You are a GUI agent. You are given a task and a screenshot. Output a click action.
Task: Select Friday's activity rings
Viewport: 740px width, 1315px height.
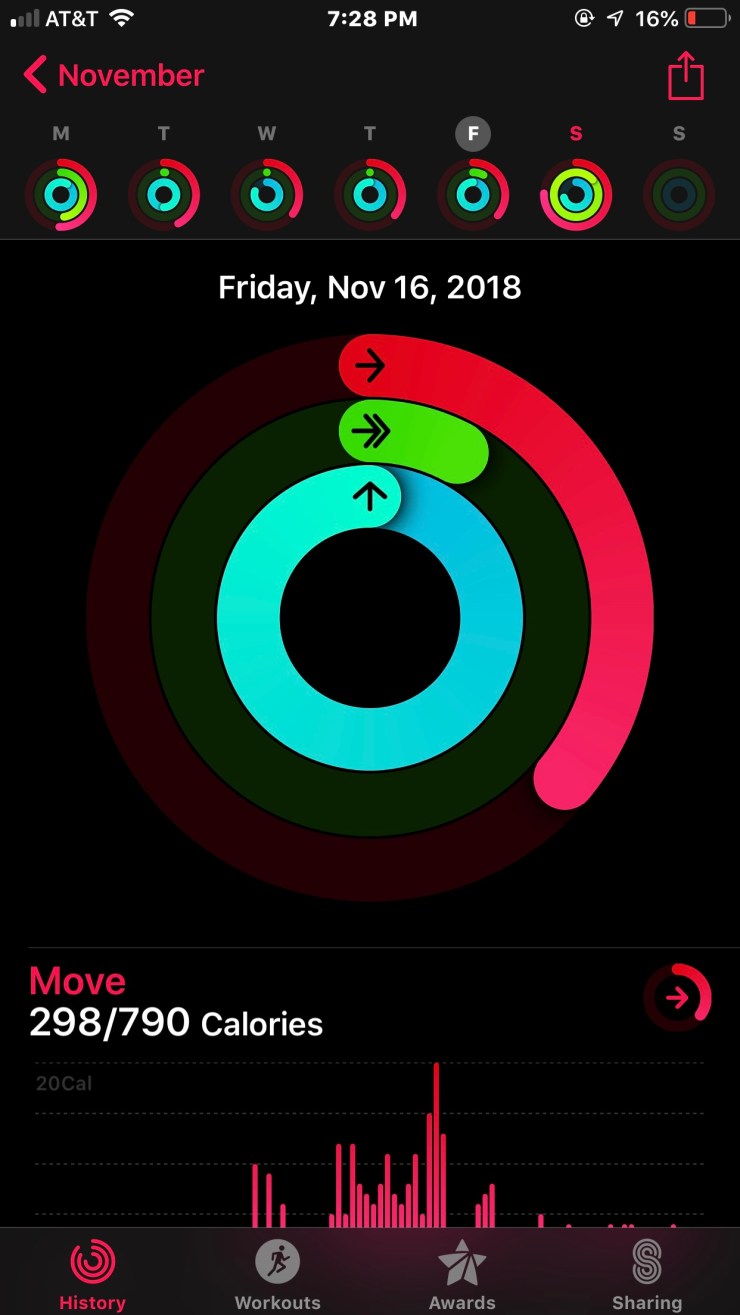473,194
